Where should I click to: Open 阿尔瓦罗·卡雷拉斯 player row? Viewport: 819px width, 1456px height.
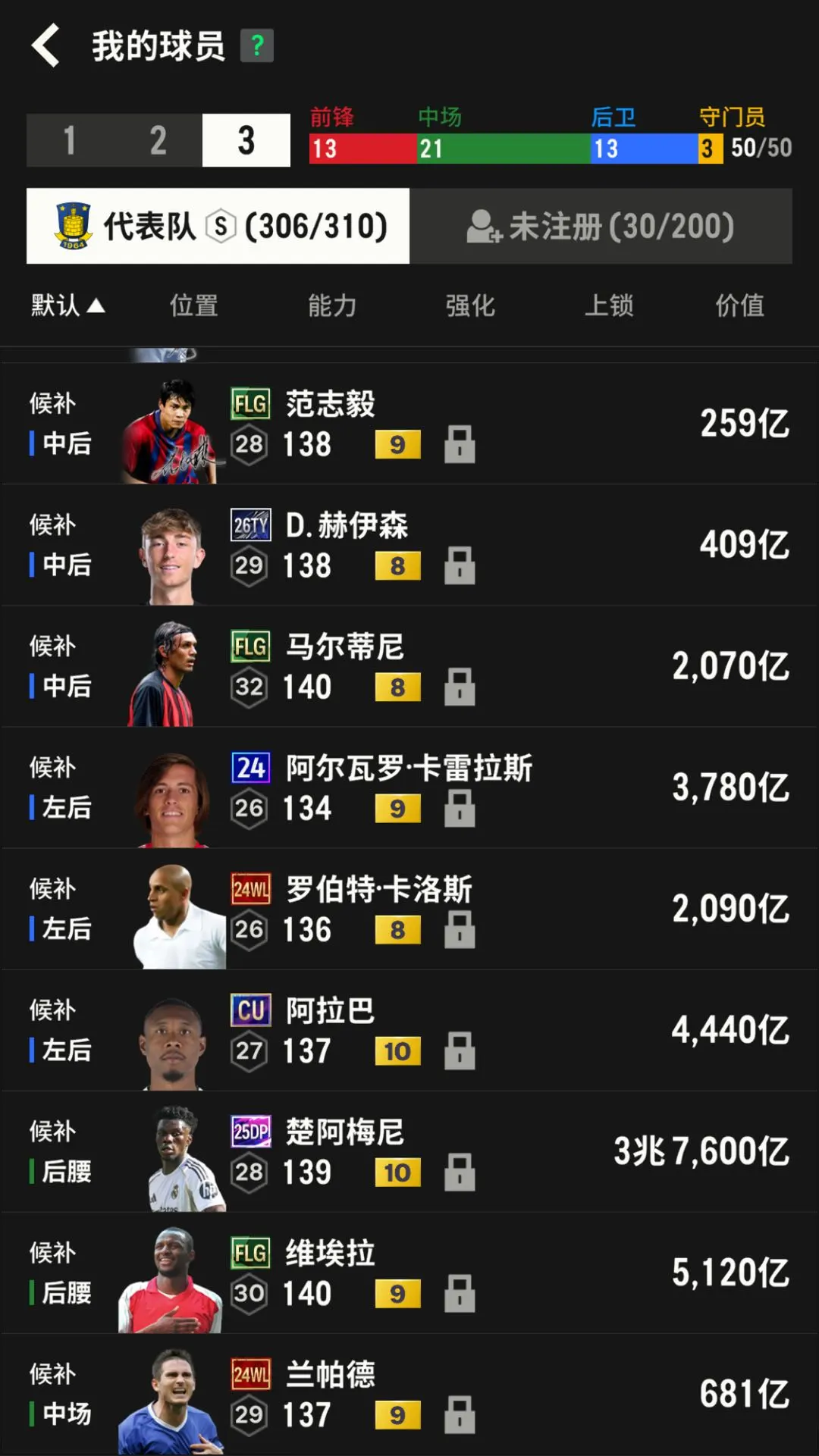click(x=409, y=787)
